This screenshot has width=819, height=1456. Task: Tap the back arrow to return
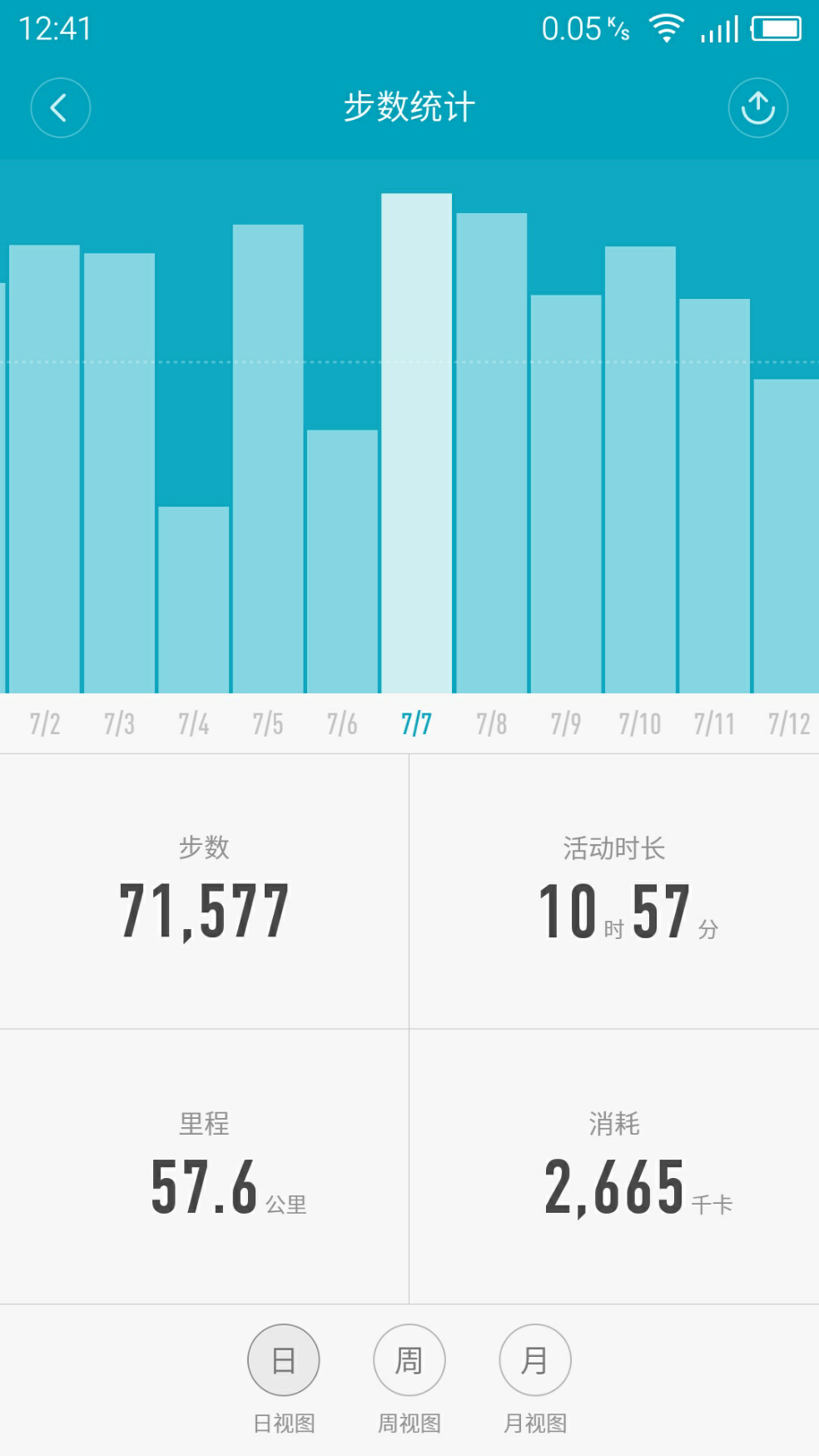(x=59, y=107)
